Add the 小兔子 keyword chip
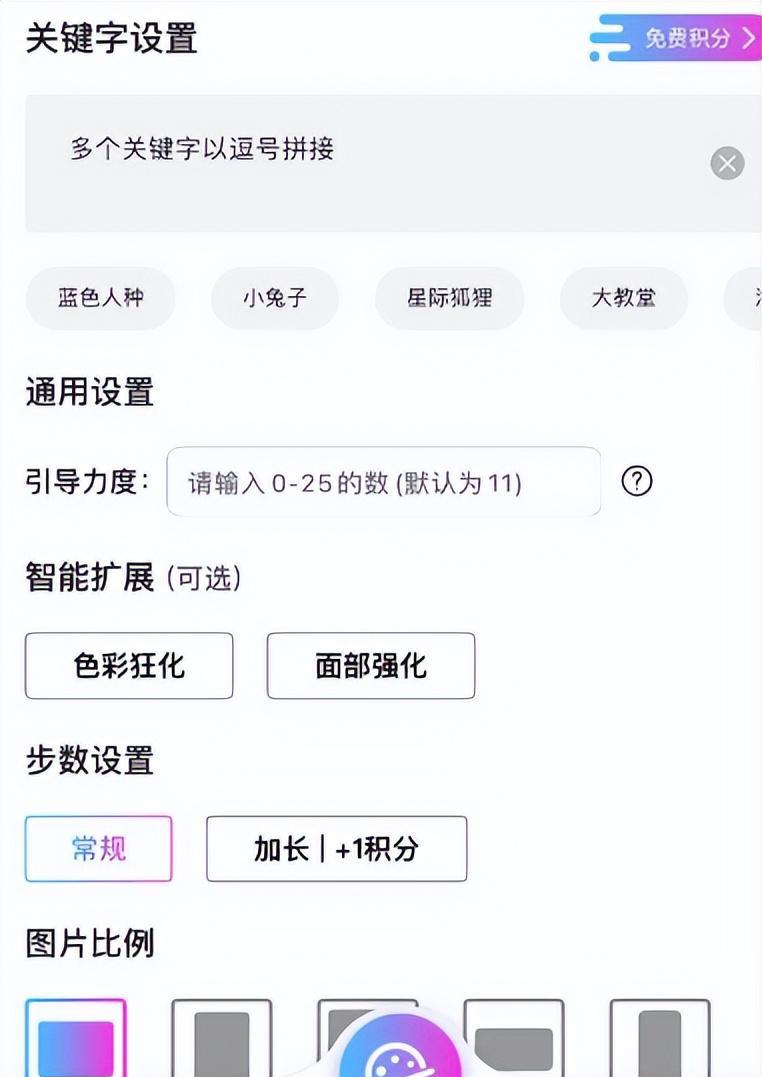 coord(275,298)
